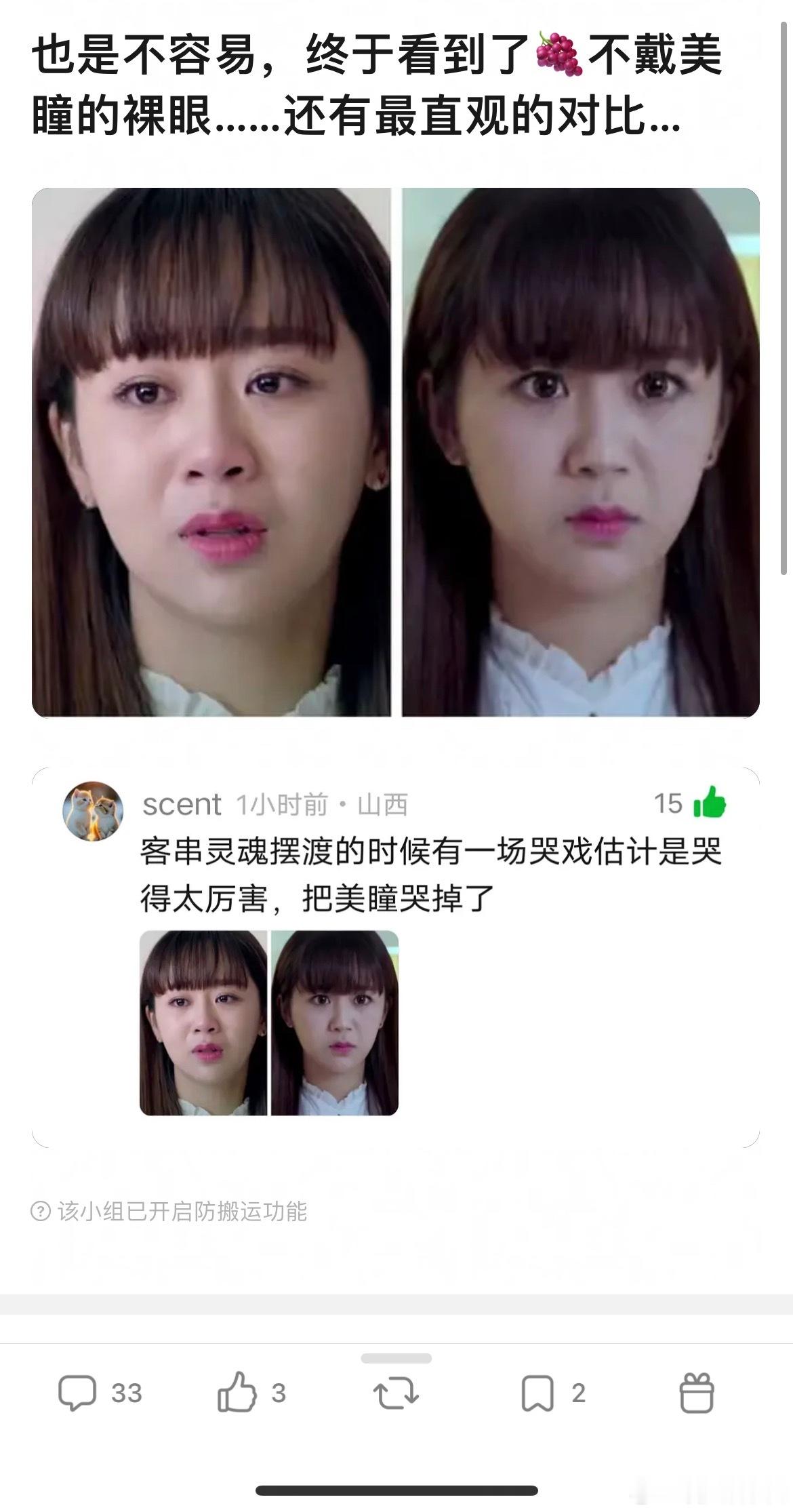Tap the like count number 15

(668, 803)
